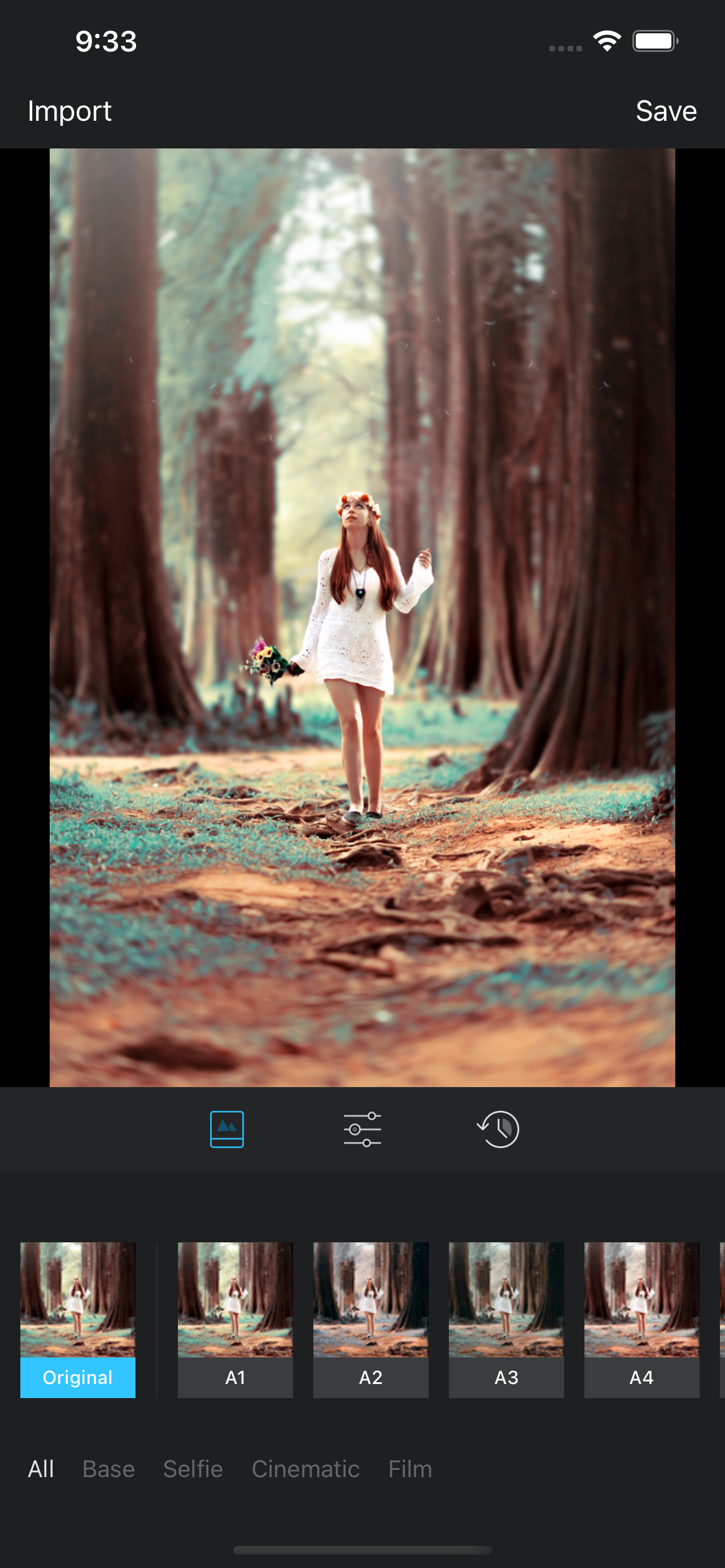Apply the A1 filter
Image resolution: width=725 pixels, height=1568 pixels.
click(x=235, y=1319)
